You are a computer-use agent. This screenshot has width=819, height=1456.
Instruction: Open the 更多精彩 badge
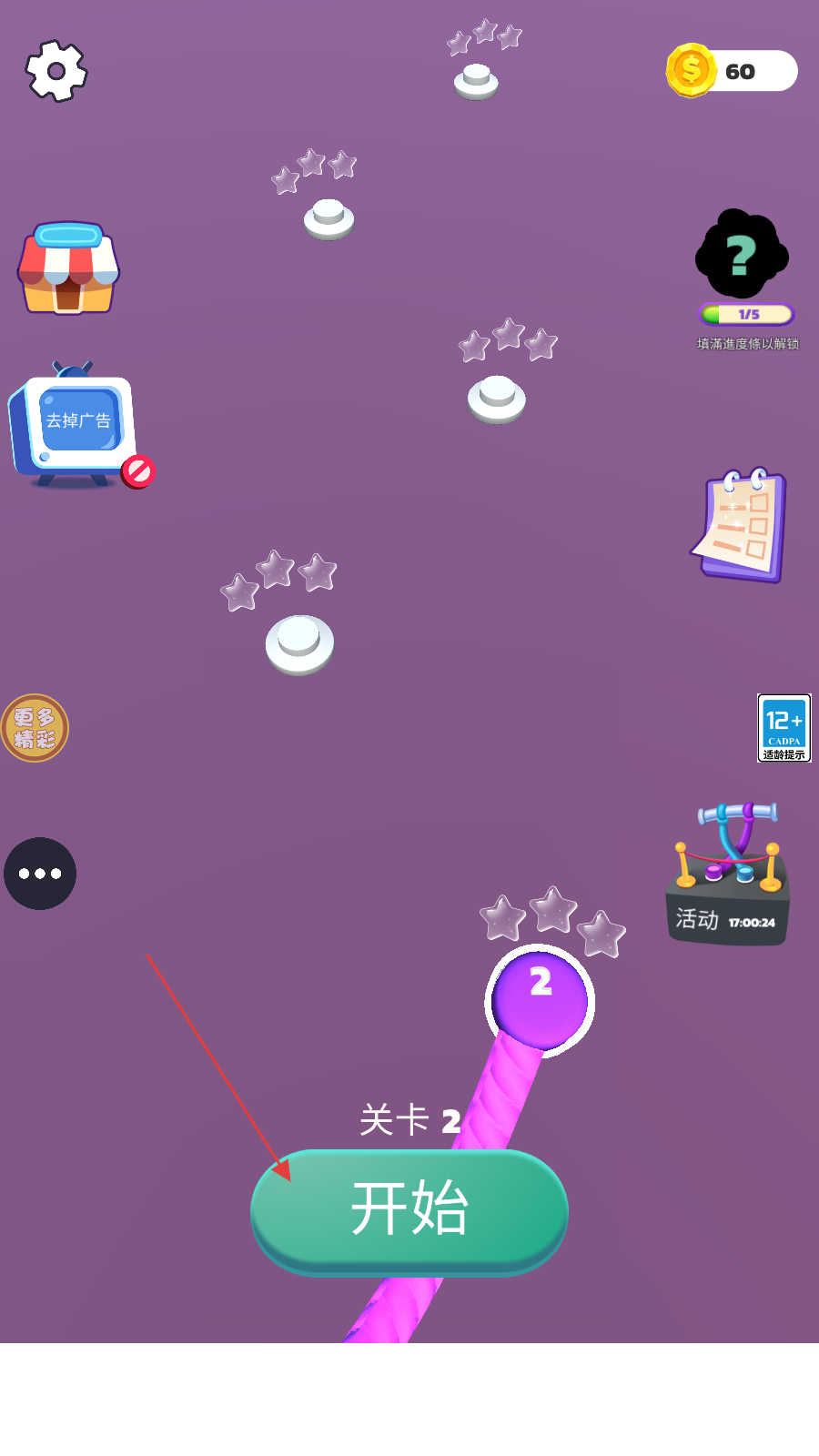tap(35, 728)
